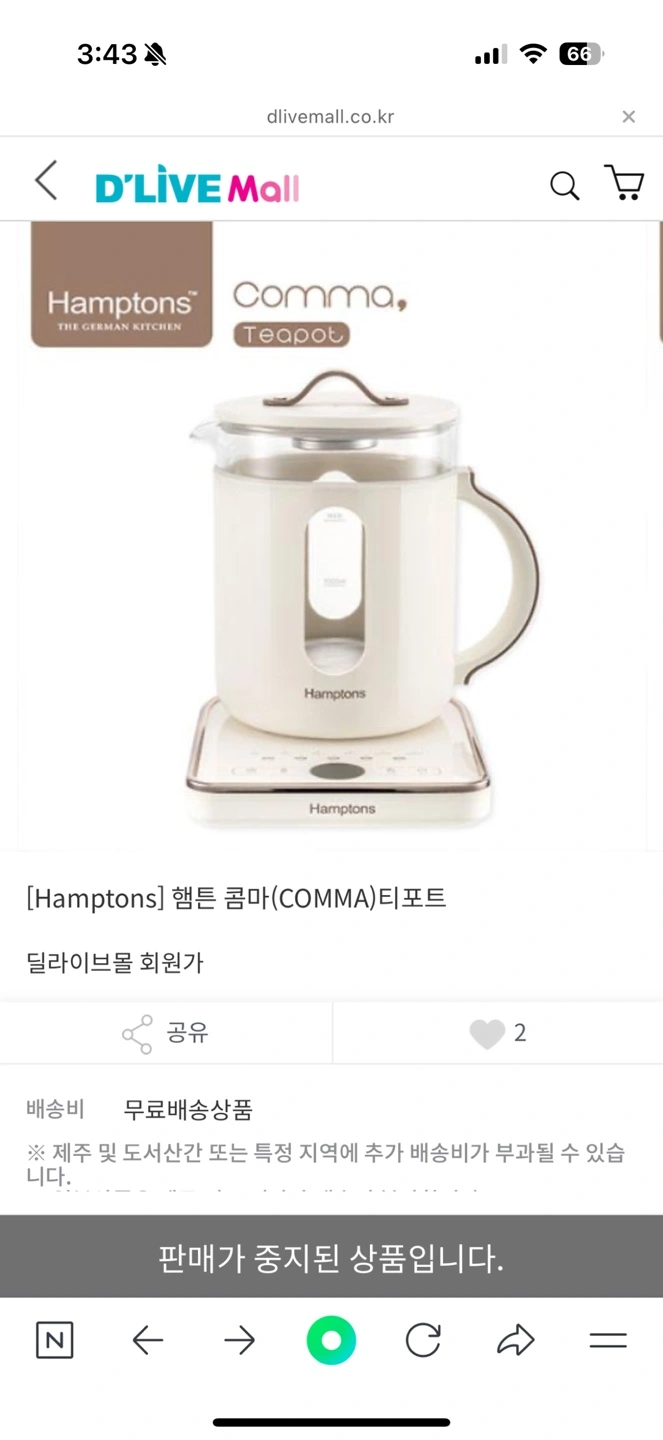
Task: Open Naver home with the N button
Action: click(x=54, y=1340)
